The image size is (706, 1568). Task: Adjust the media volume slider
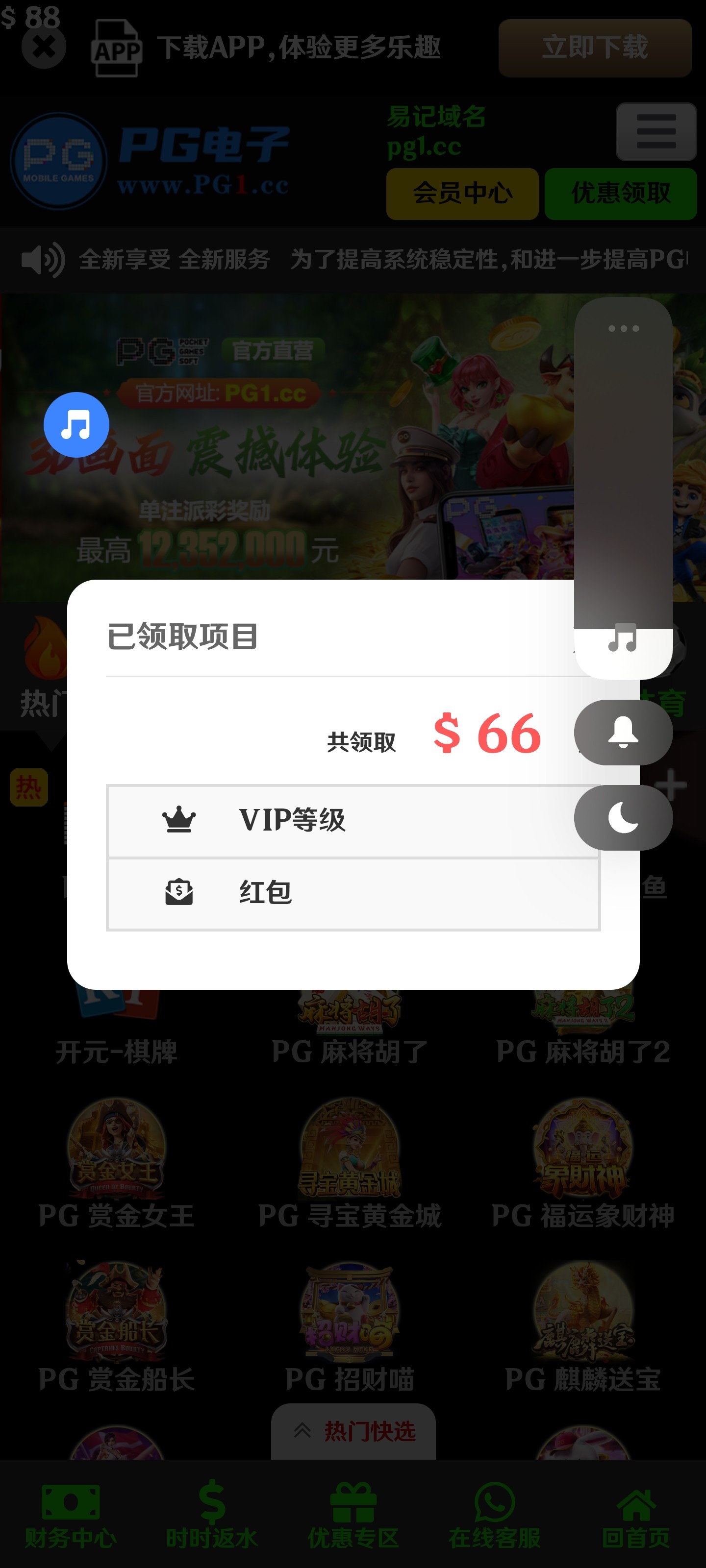(623, 487)
